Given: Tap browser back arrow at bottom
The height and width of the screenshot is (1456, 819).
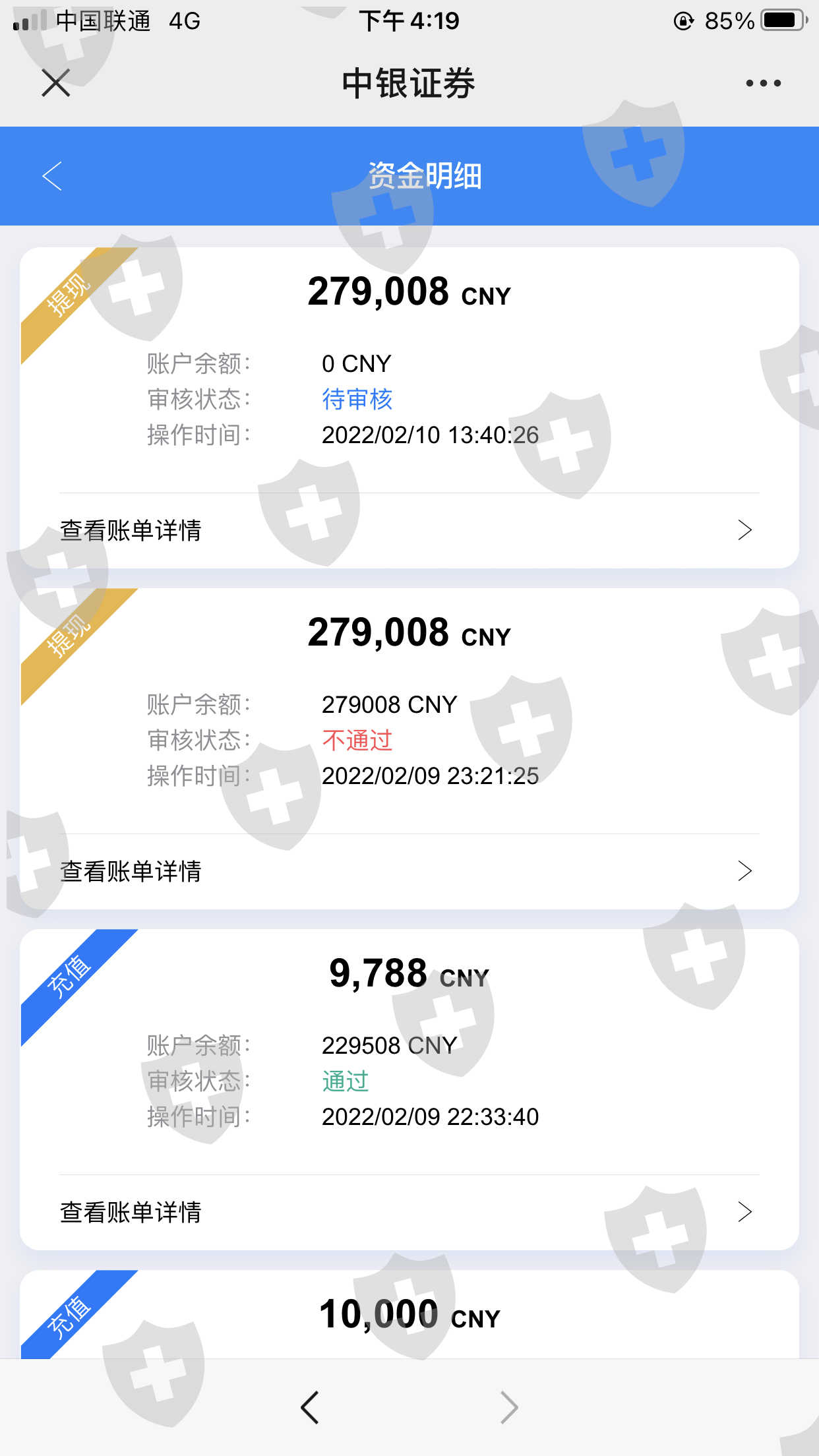Looking at the screenshot, I should tap(310, 1407).
